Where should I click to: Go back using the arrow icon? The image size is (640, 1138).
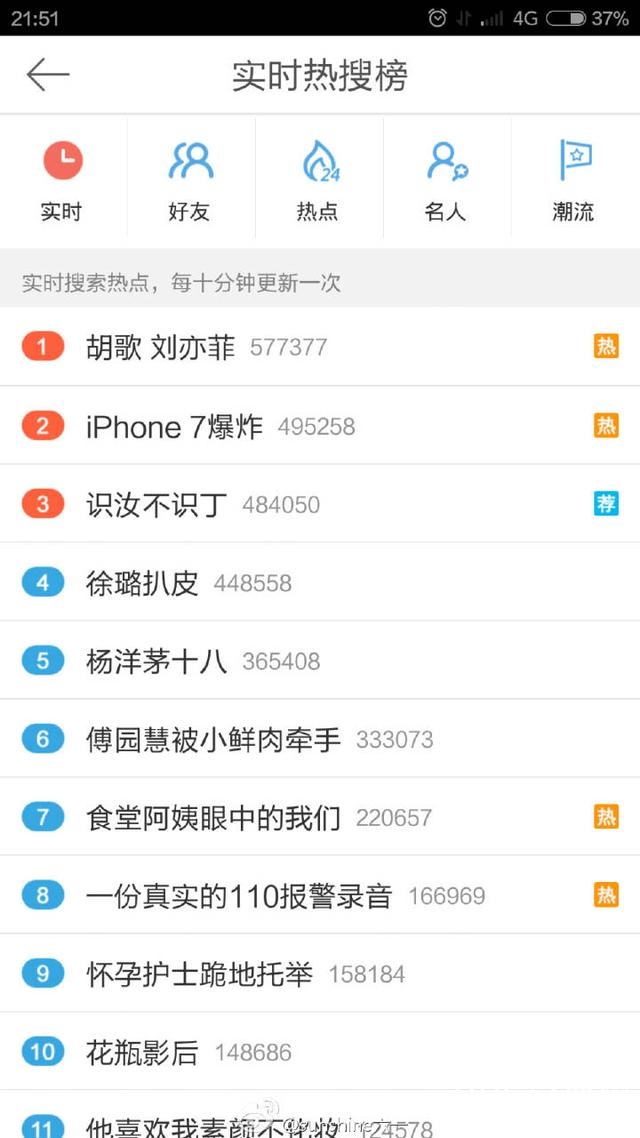click(47, 75)
